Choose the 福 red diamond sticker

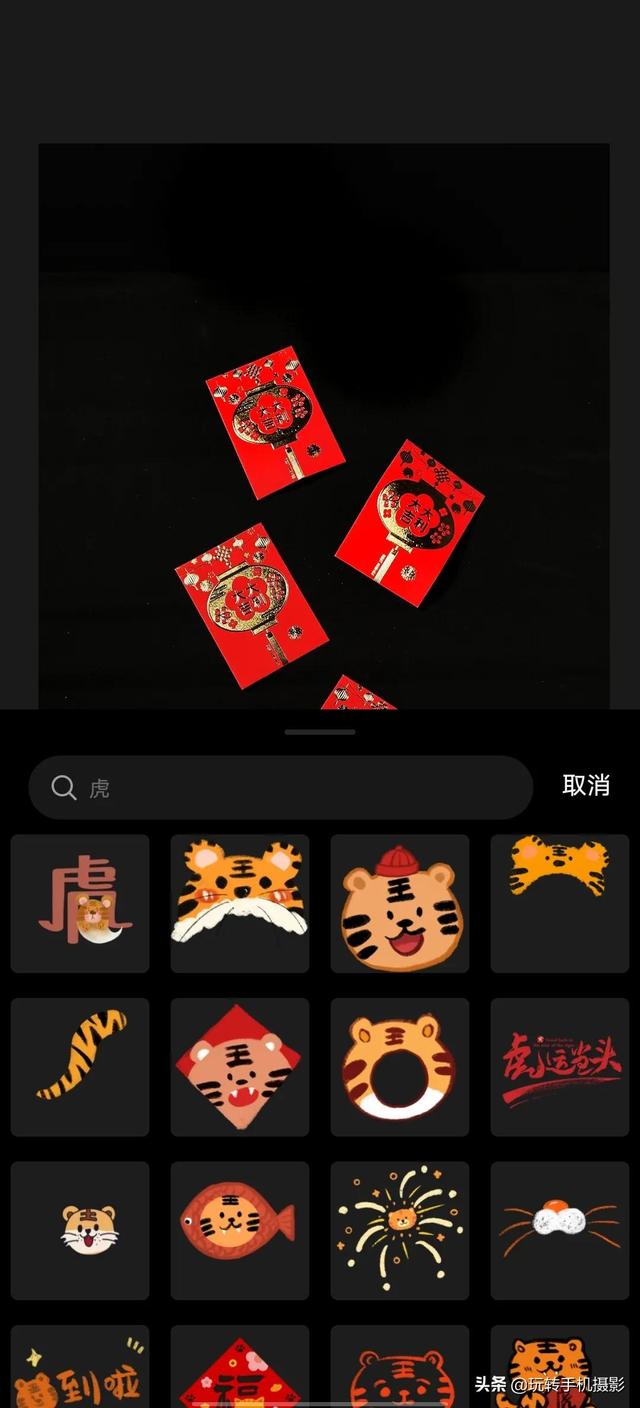click(240, 1367)
